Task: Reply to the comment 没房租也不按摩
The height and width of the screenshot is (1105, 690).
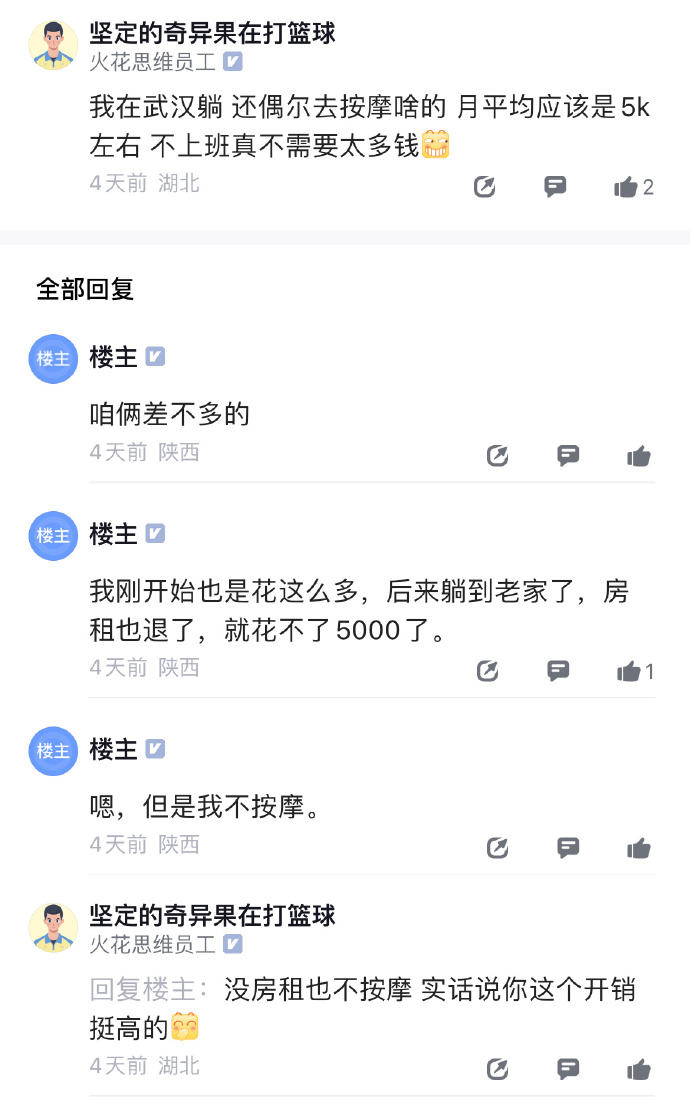Action: point(568,1070)
